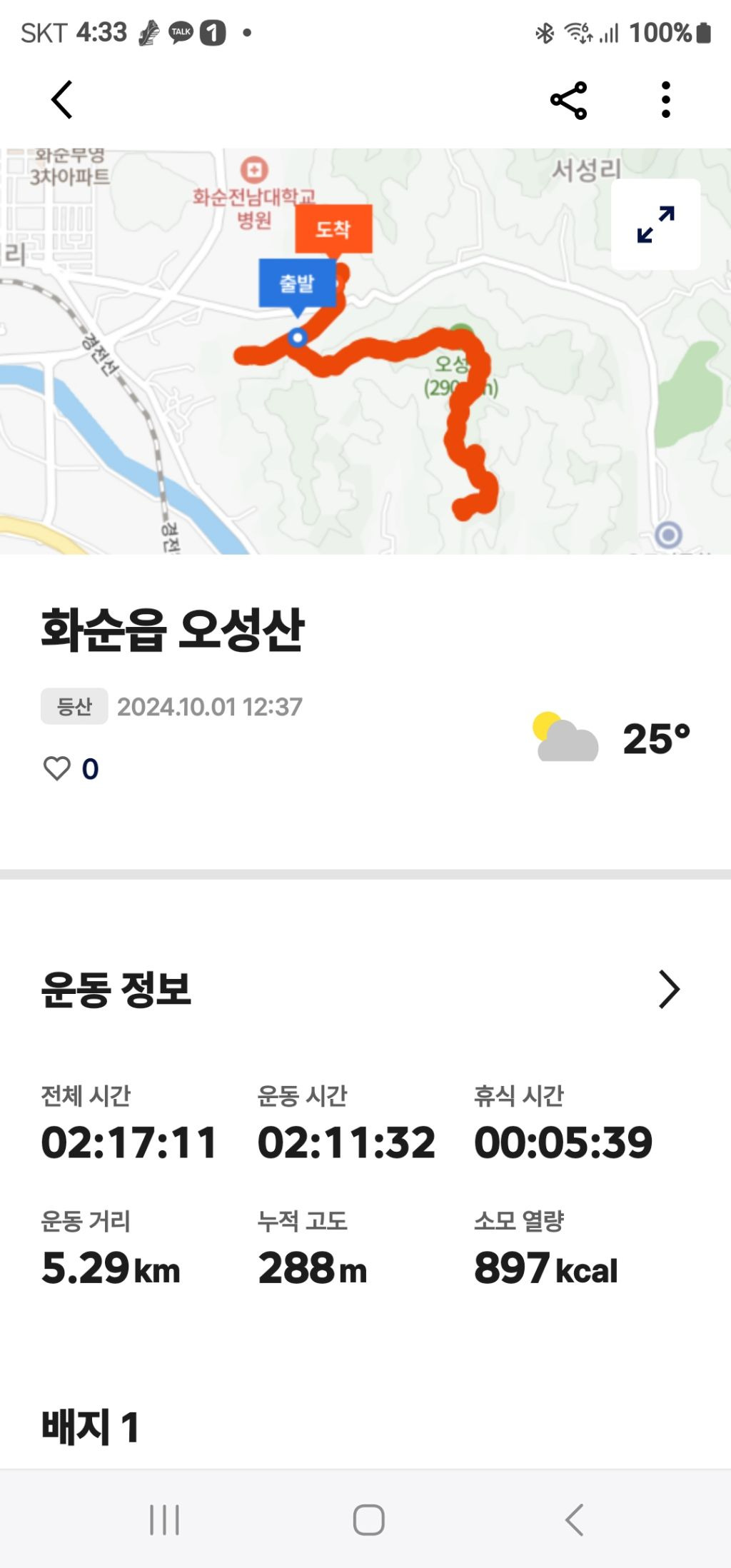Tap the system home button
The width and height of the screenshot is (731, 1568).
pyautogui.click(x=368, y=1519)
